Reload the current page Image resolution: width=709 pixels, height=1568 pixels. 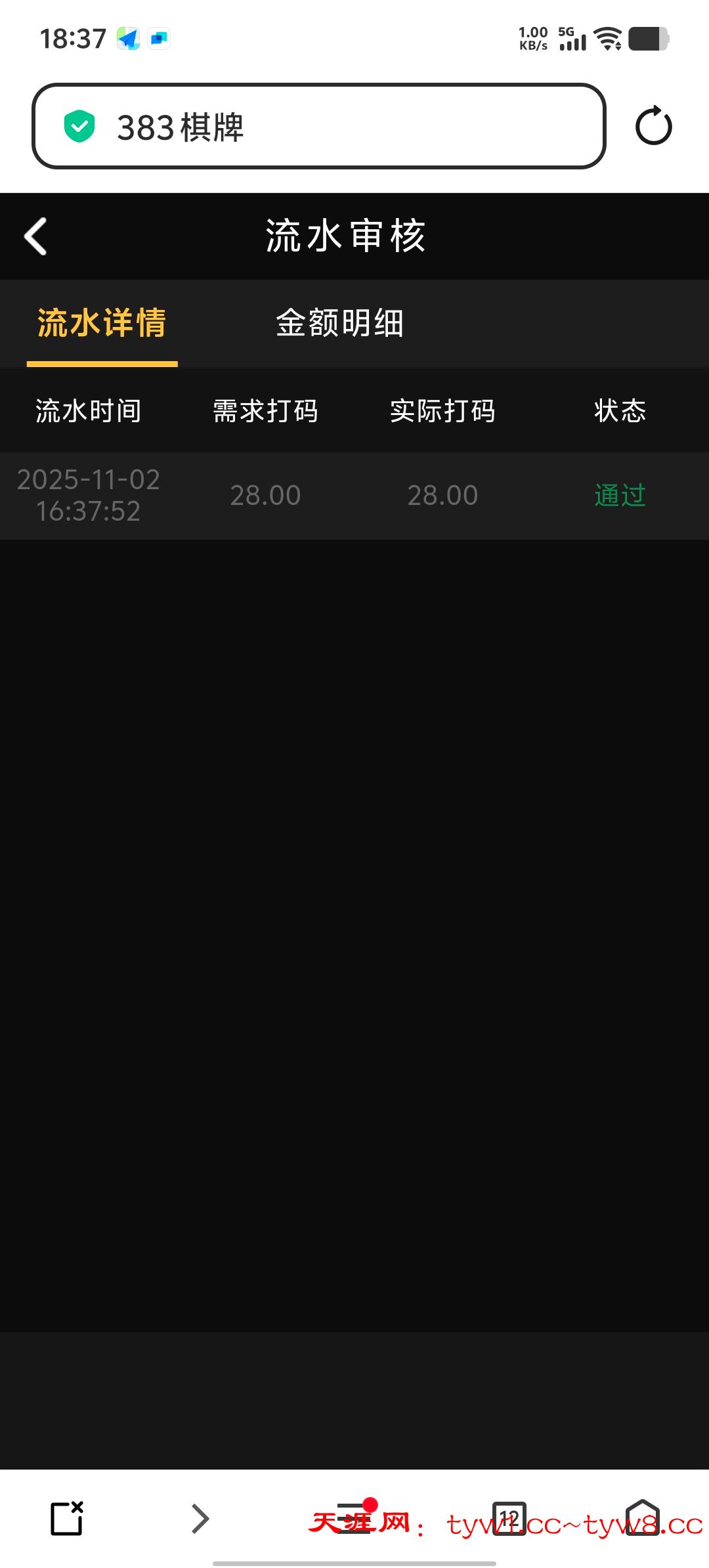[x=653, y=126]
